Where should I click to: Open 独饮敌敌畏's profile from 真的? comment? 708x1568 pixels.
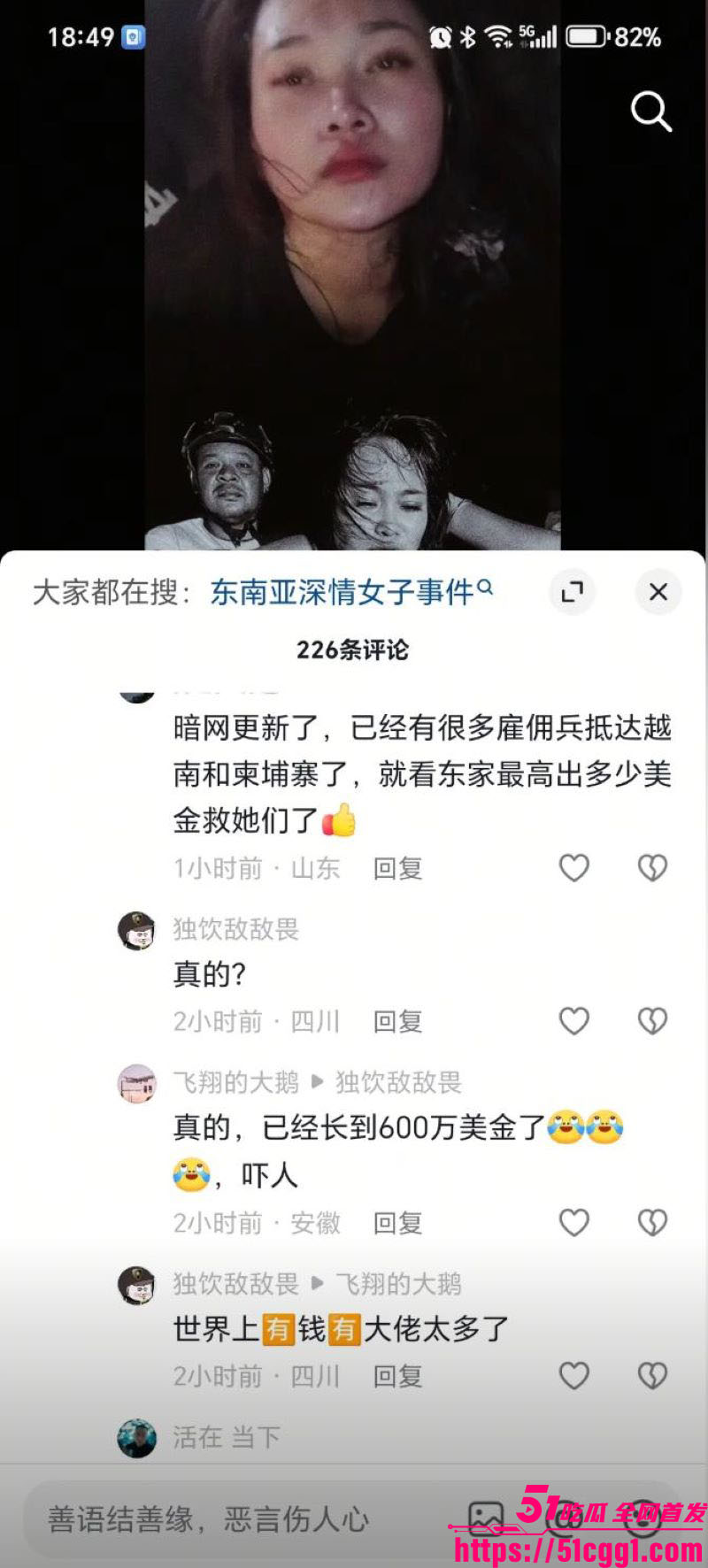coord(137,931)
